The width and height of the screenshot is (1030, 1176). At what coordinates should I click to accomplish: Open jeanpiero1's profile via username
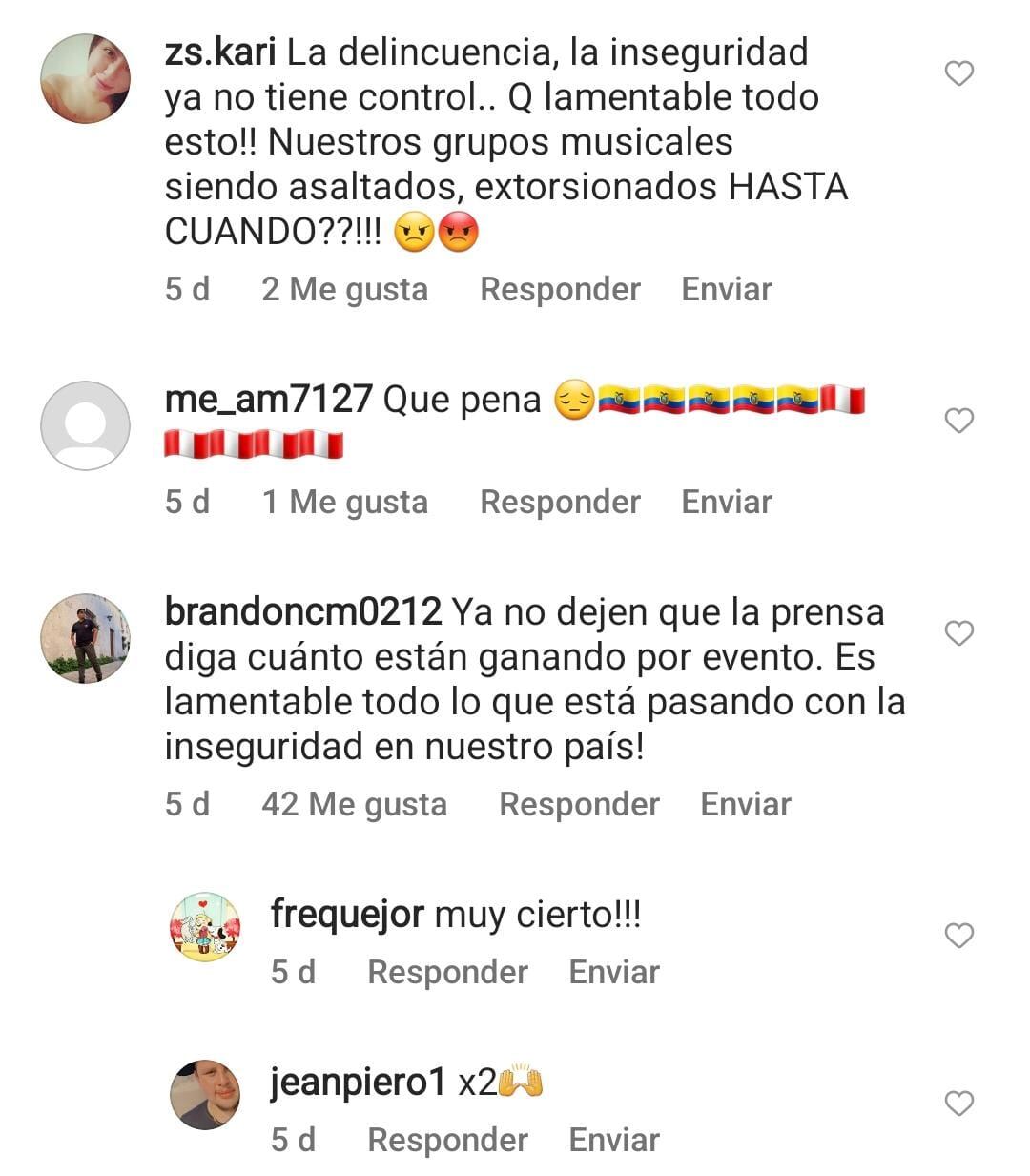point(358,1083)
